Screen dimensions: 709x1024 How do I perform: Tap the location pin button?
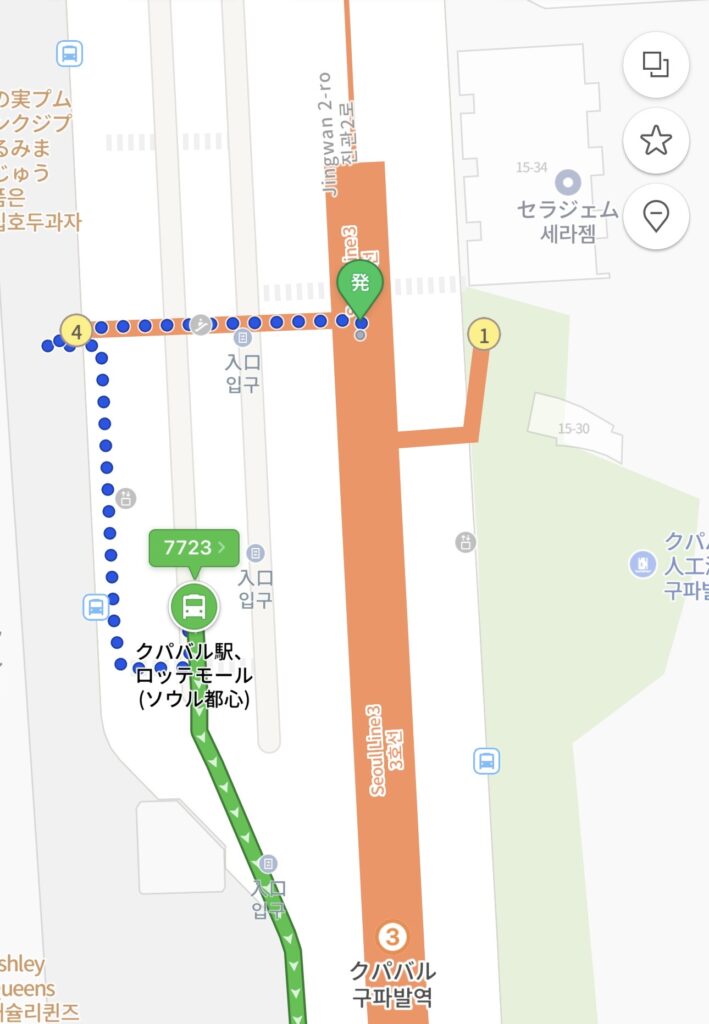click(x=655, y=216)
